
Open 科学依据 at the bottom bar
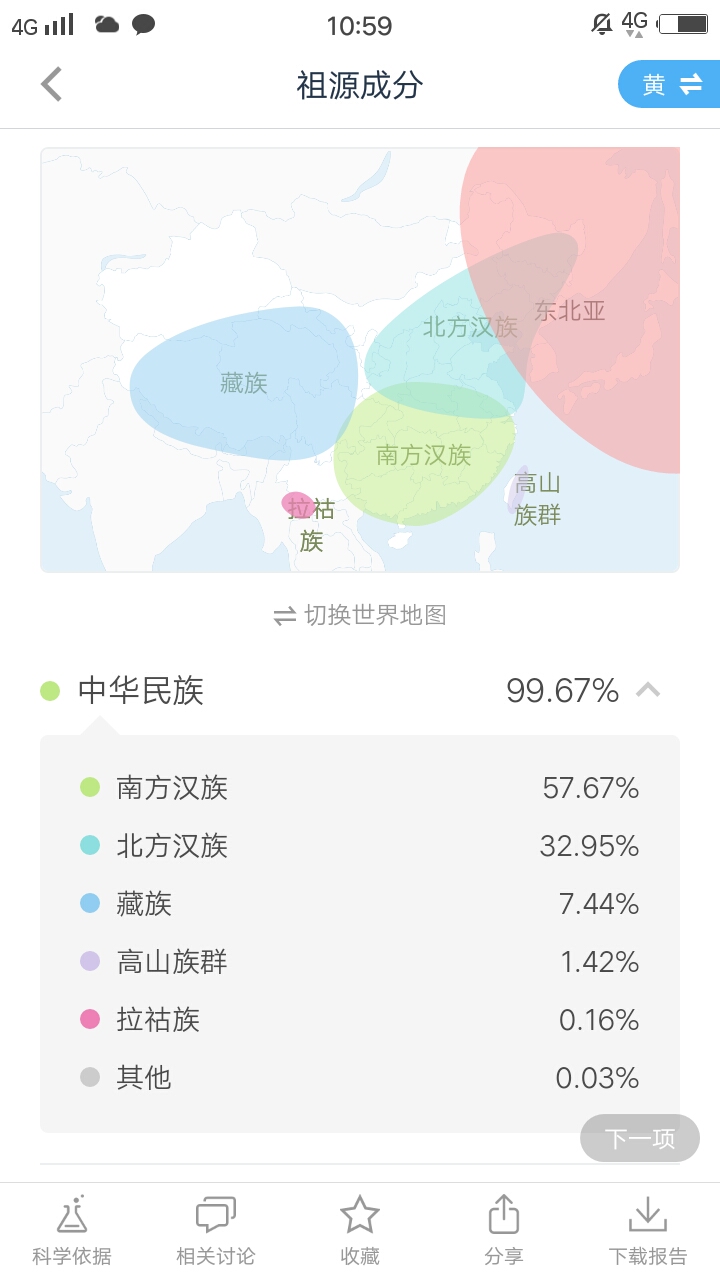(72, 1231)
